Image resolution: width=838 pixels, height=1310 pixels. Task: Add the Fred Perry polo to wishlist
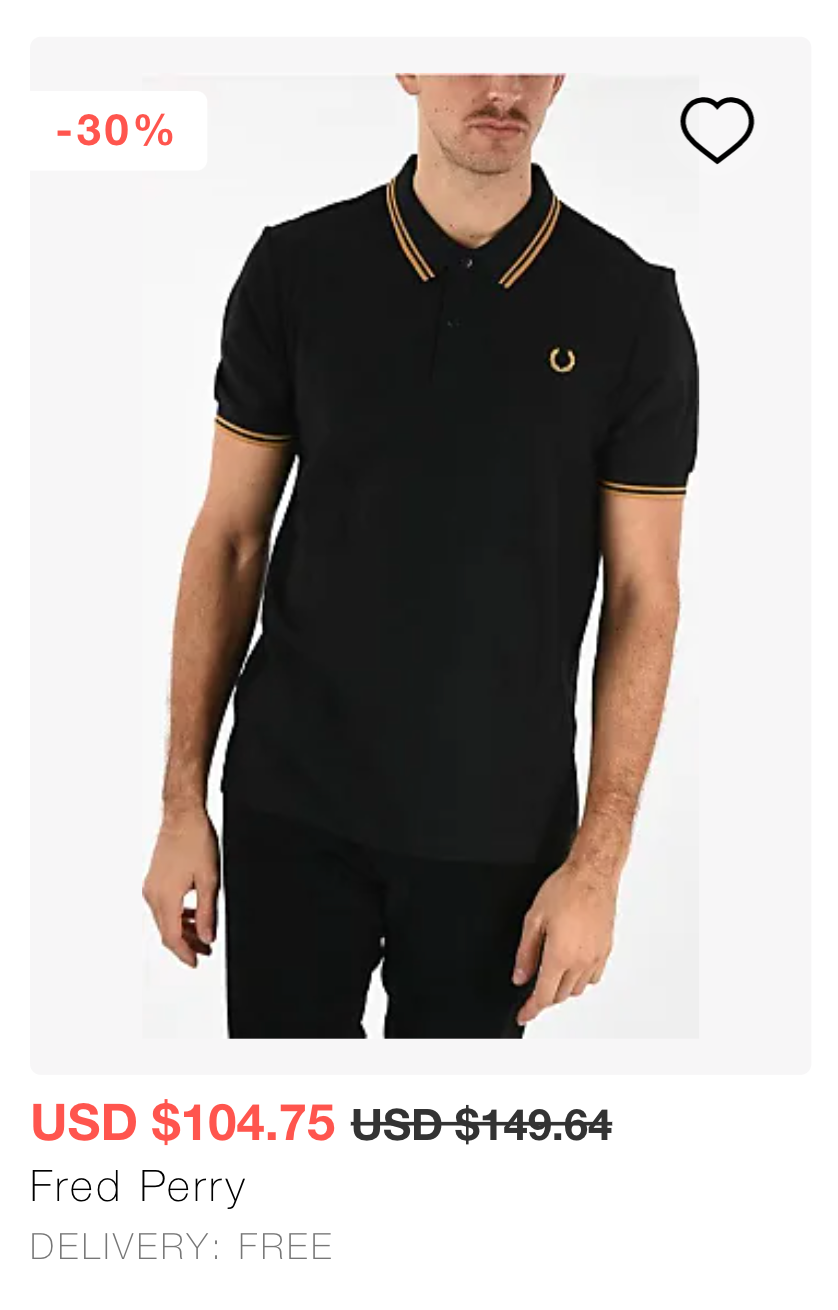coord(716,129)
